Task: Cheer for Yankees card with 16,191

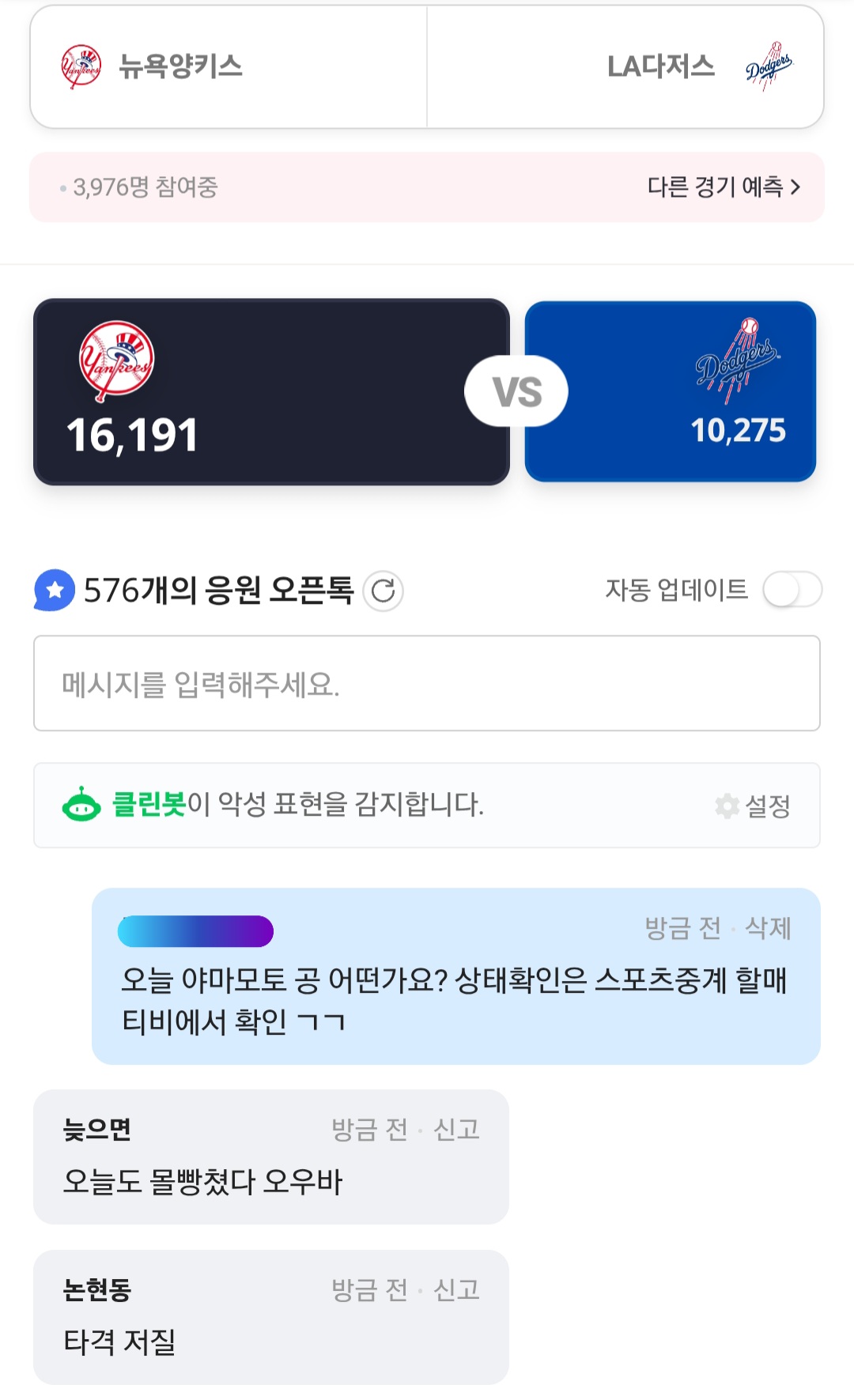Action: point(271,391)
